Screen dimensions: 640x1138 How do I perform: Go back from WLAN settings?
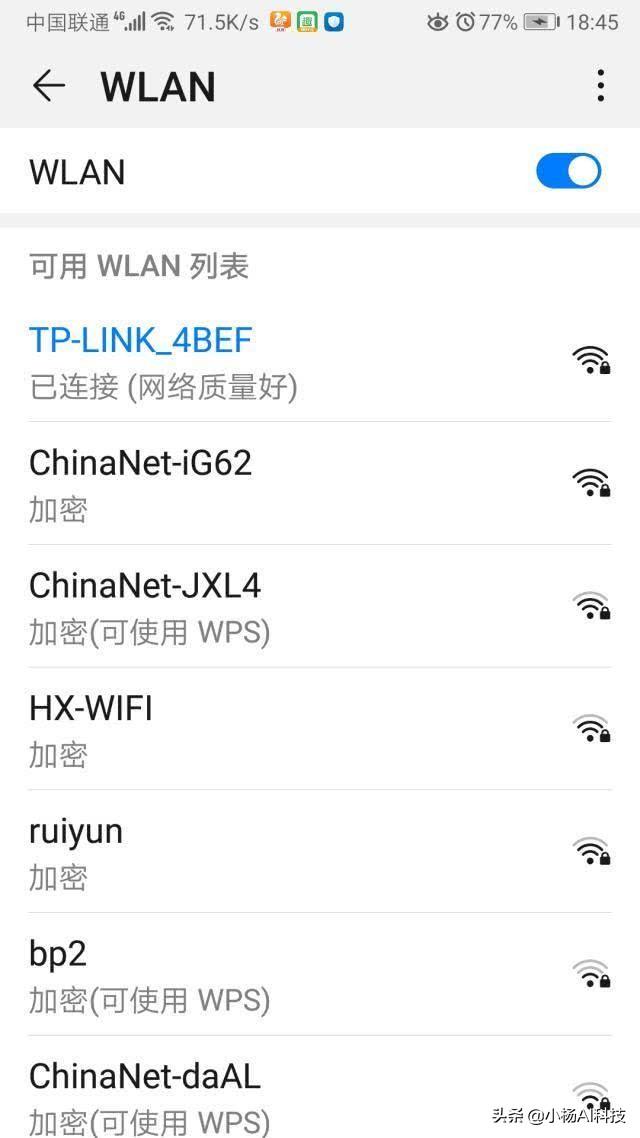[48, 86]
